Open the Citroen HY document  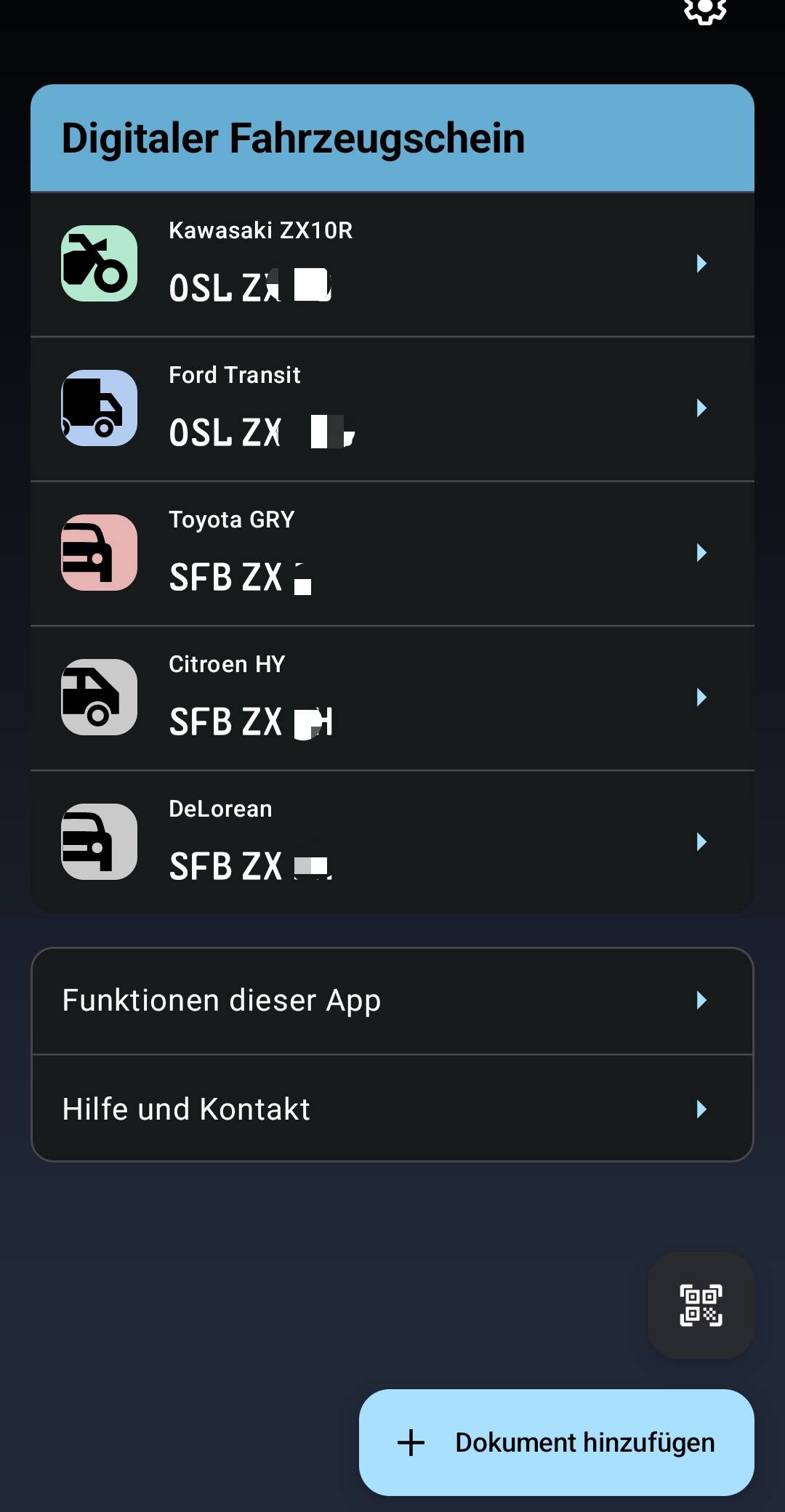392,698
